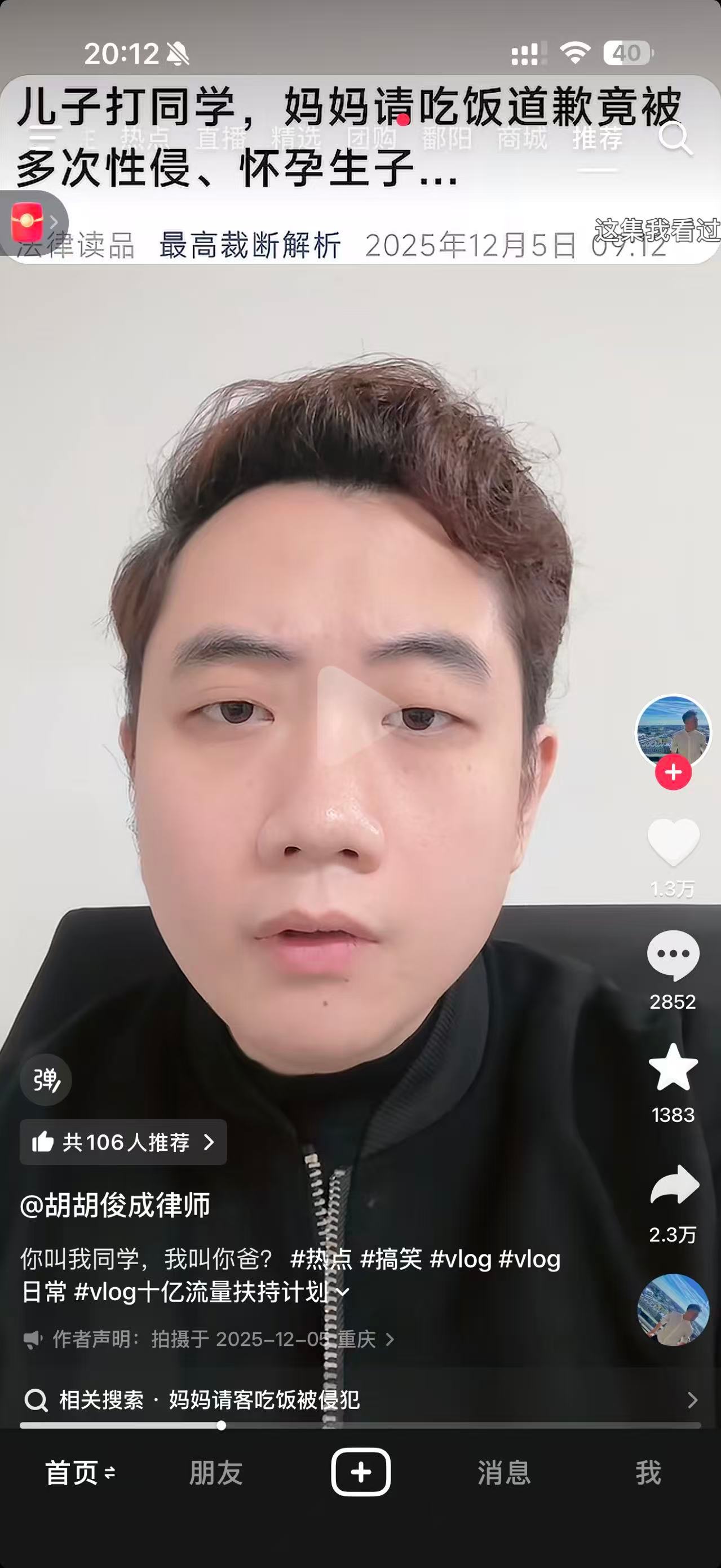Screen dimensions: 721x1568
Task: Open the 共106人推荐 recommendation chip
Action: [123, 1142]
